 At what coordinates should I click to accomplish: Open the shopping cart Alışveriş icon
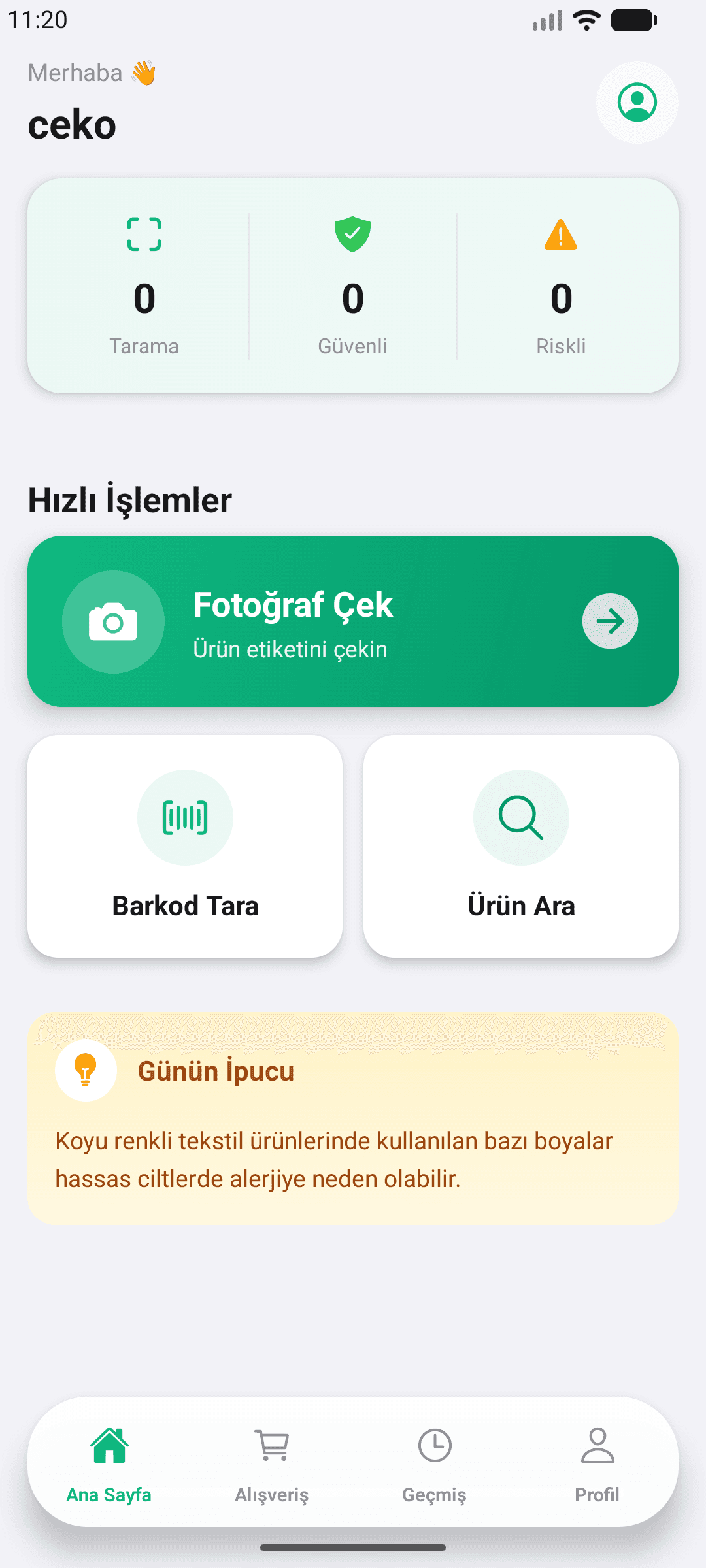(271, 1446)
